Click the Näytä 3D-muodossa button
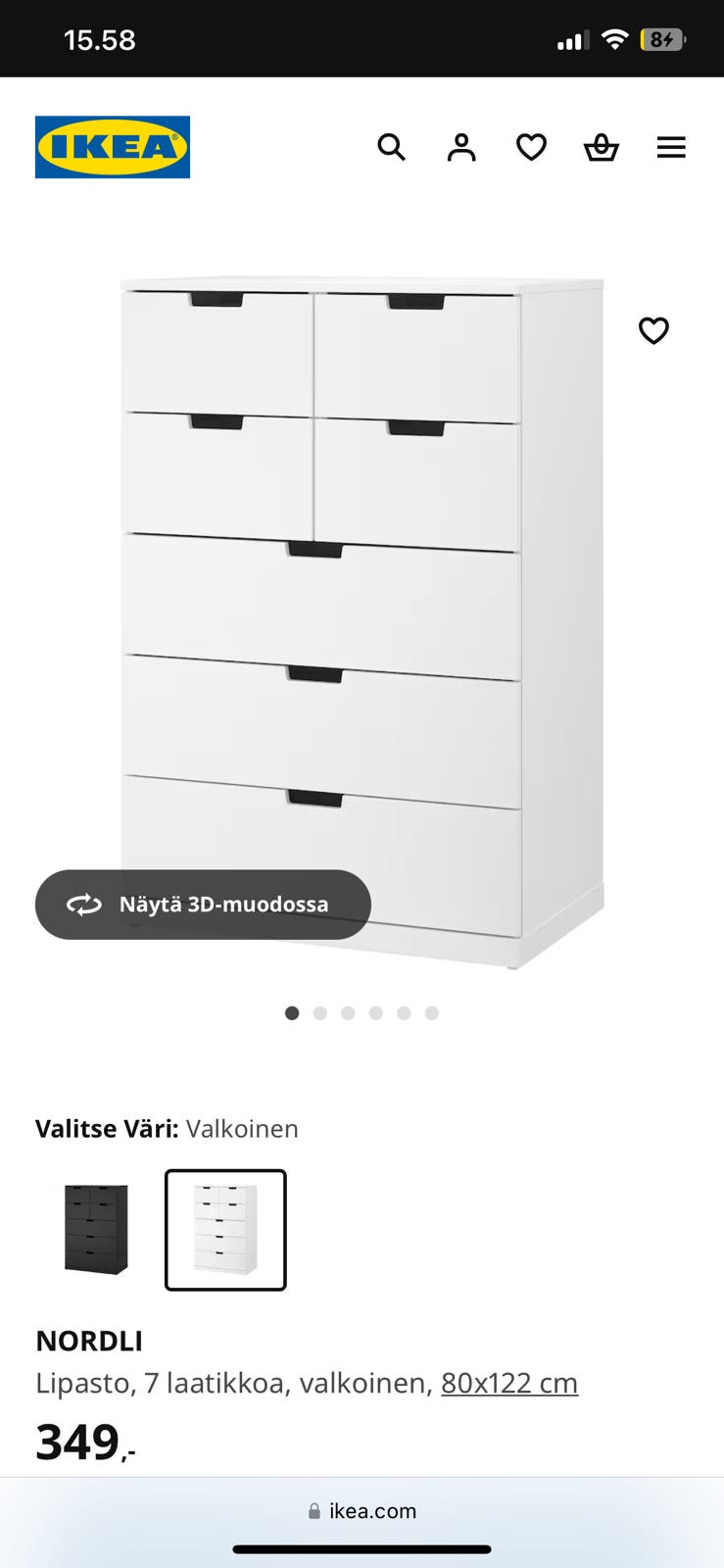 203,904
